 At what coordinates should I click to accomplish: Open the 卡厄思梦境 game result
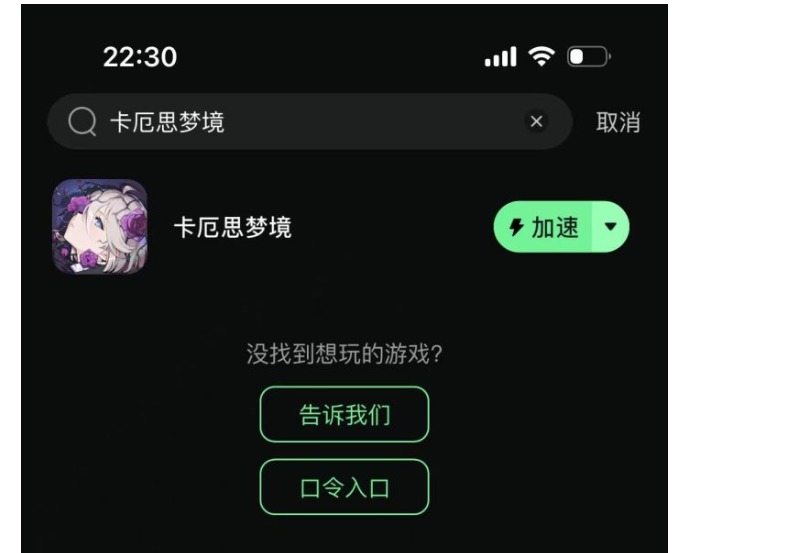(x=232, y=228)
